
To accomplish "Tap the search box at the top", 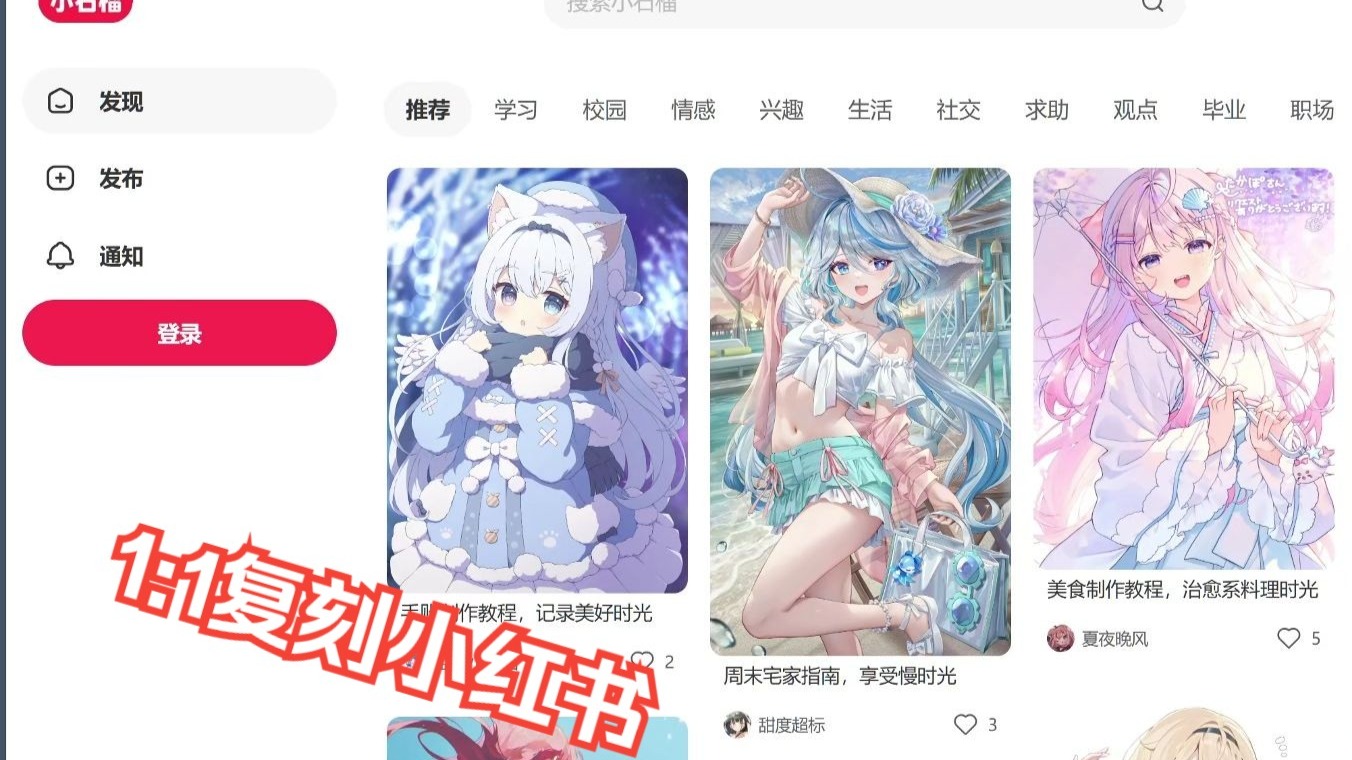I will click(850, 6).
